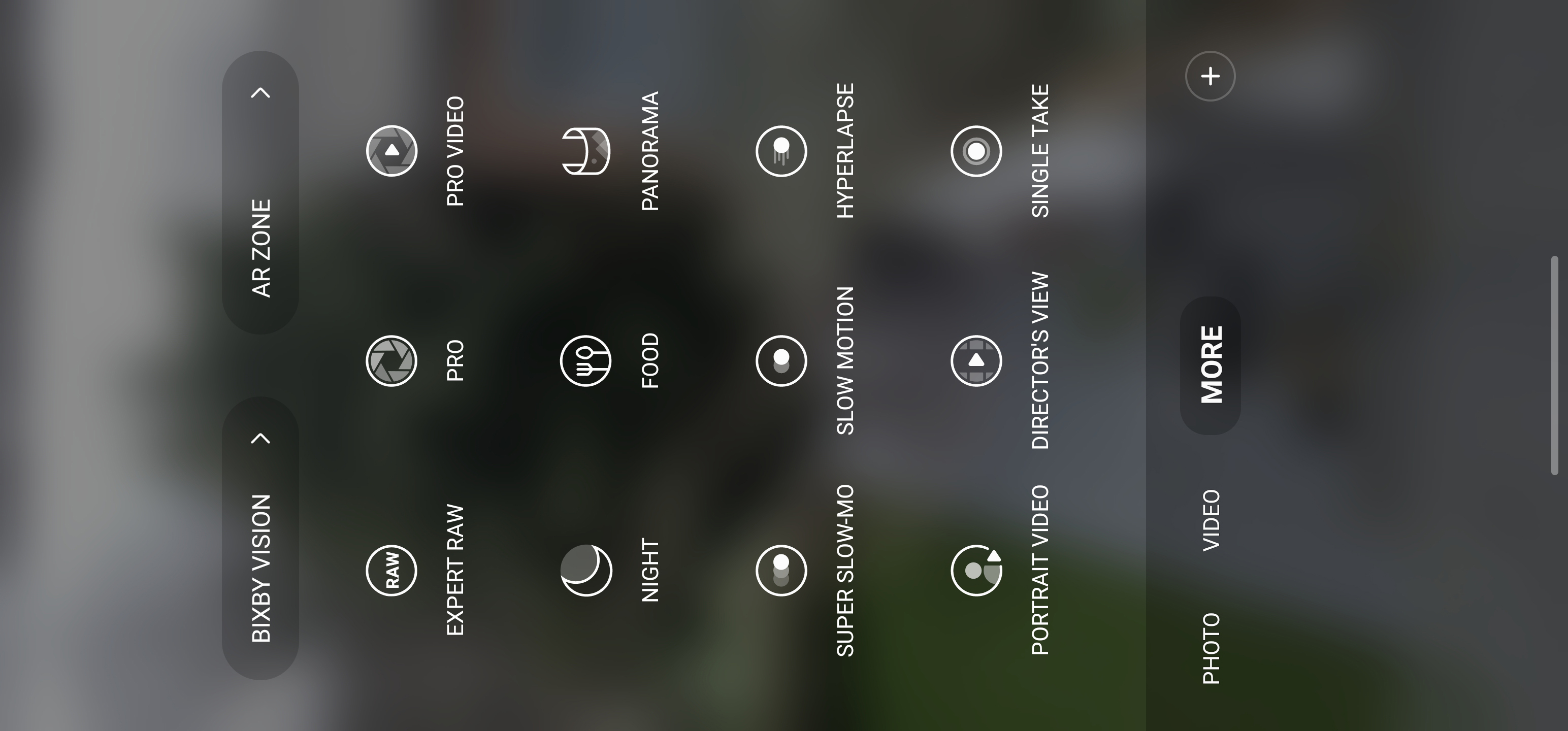Pick Slow Motion mode
Screen dimensions: 1568x731
click(781, 361)
